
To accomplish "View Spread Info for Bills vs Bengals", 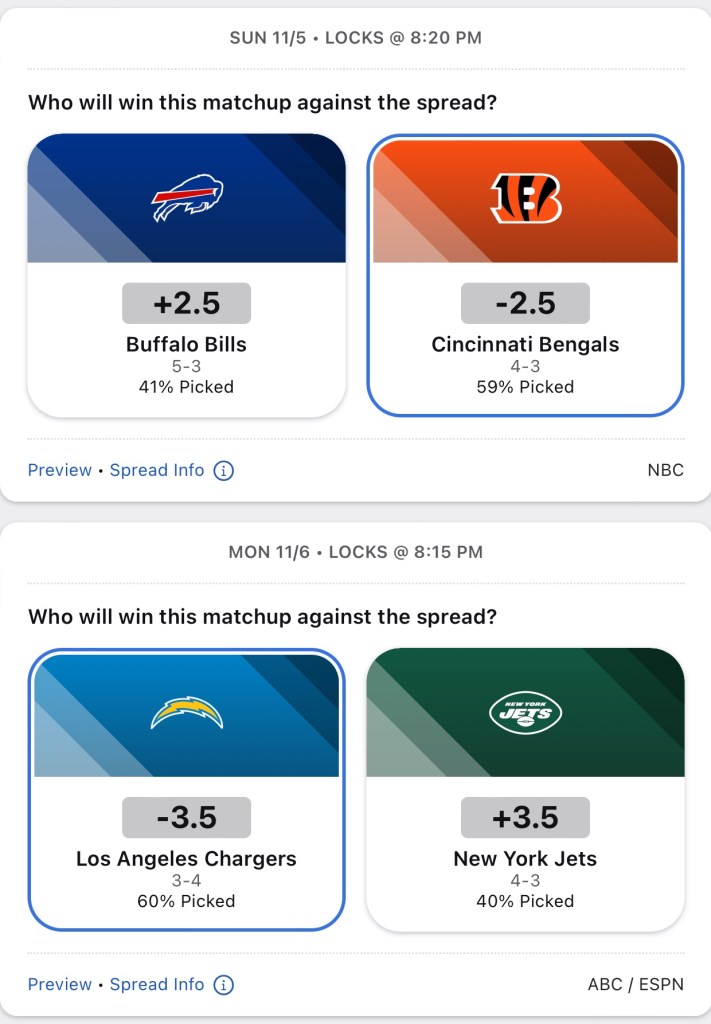I will click(x=158, y=470).
